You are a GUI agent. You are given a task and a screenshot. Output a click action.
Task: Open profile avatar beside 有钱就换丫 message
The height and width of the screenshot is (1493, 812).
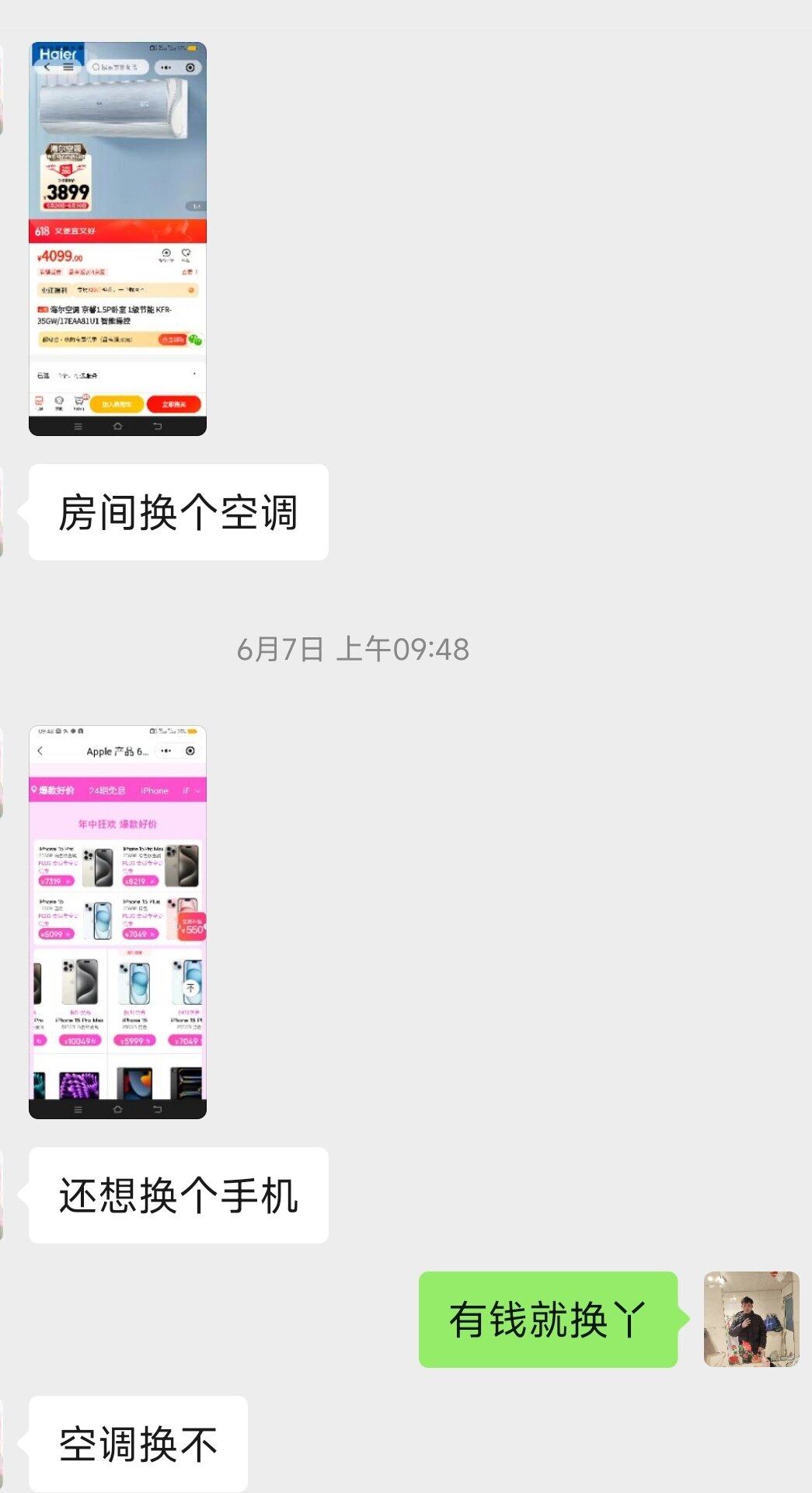751,1319
